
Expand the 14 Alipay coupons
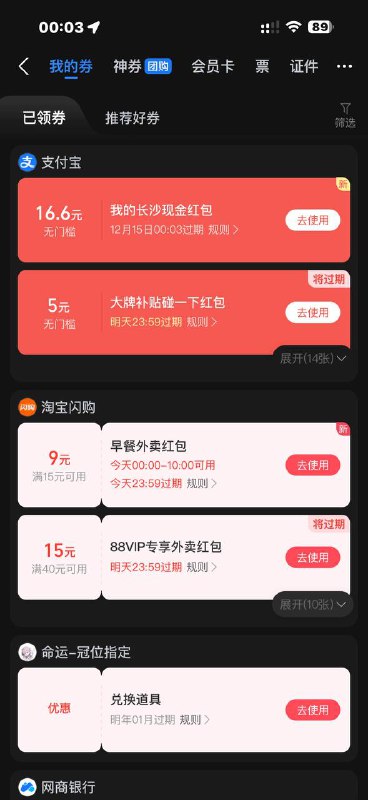click(x=313, y=358)
